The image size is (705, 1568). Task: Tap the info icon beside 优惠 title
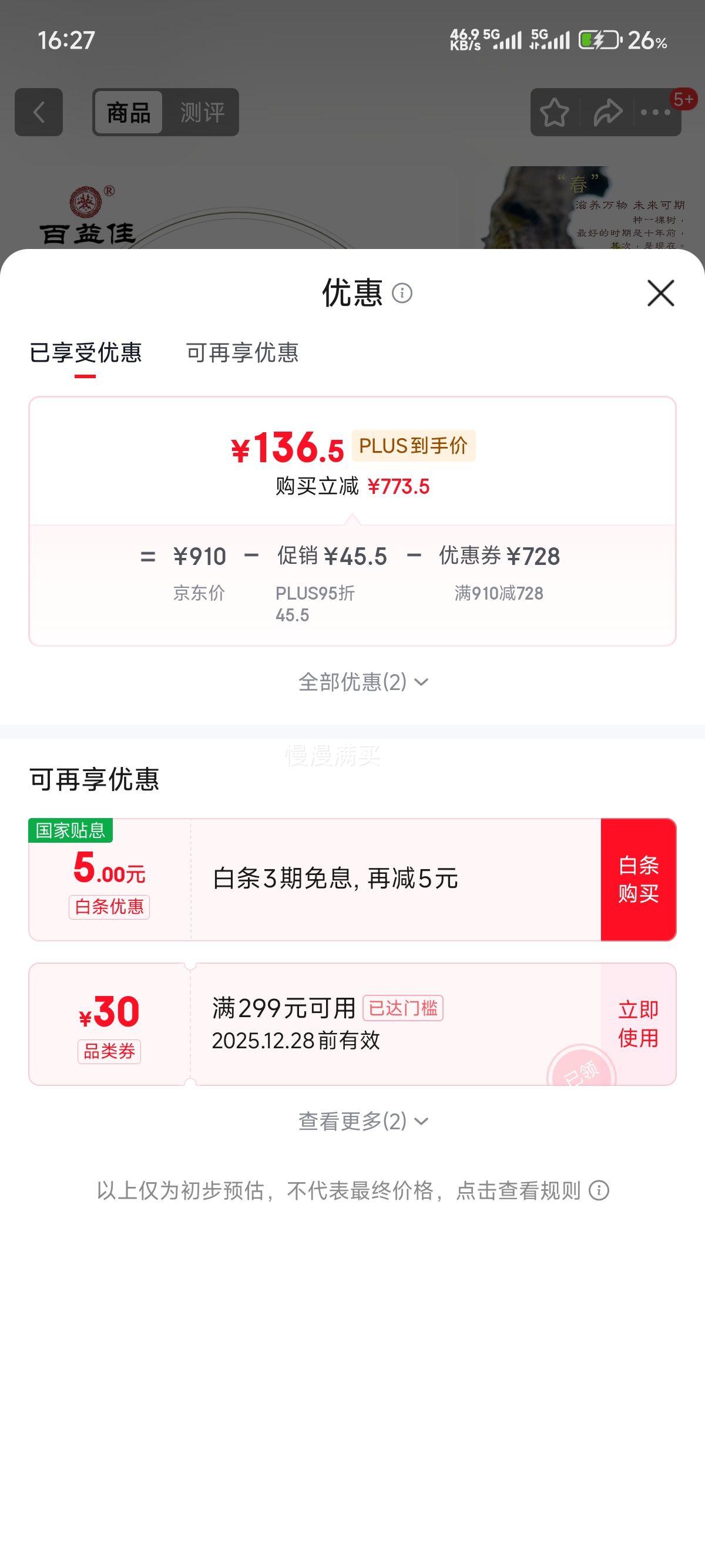pos(402,294)
